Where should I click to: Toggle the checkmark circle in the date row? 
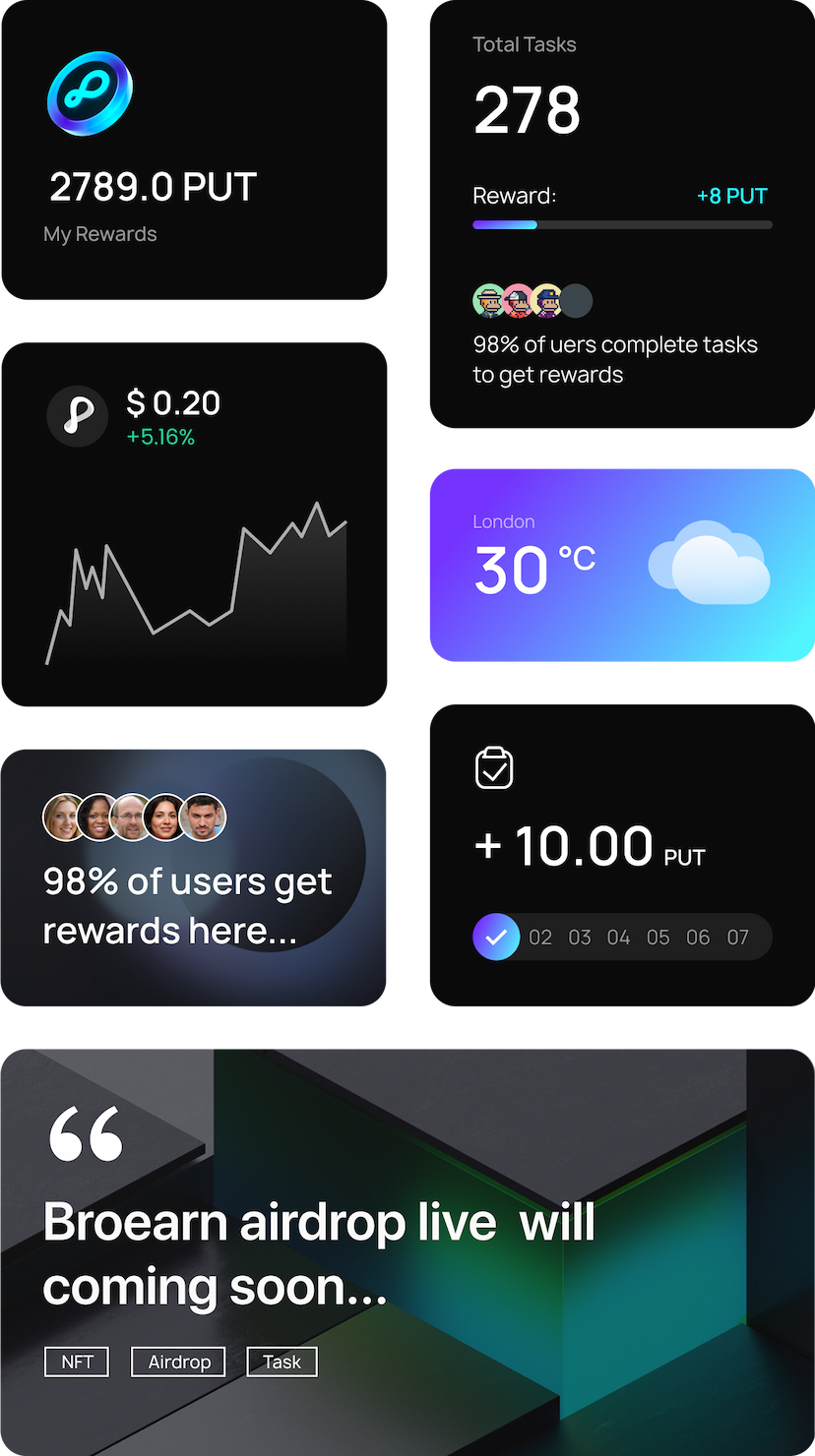point(496,937)
